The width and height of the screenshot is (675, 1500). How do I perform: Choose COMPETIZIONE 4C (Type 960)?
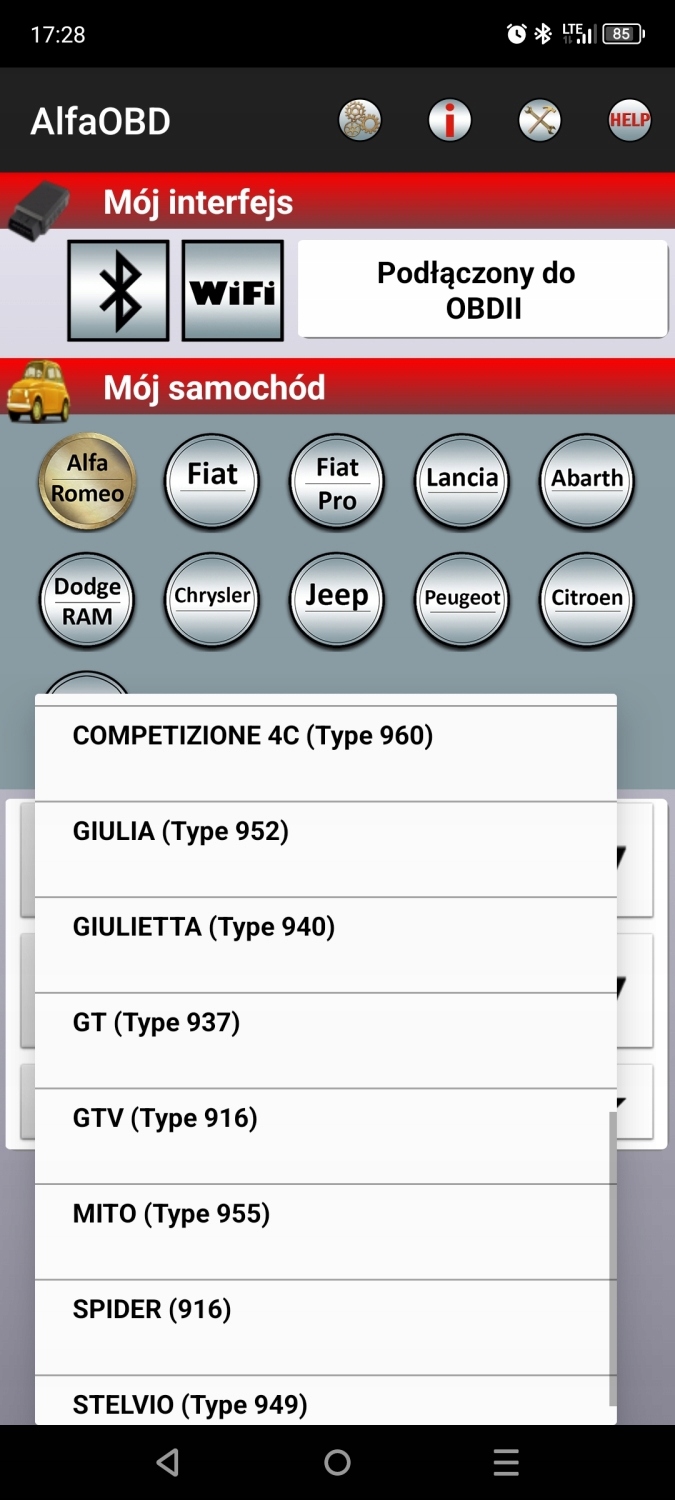coord(325,752)
